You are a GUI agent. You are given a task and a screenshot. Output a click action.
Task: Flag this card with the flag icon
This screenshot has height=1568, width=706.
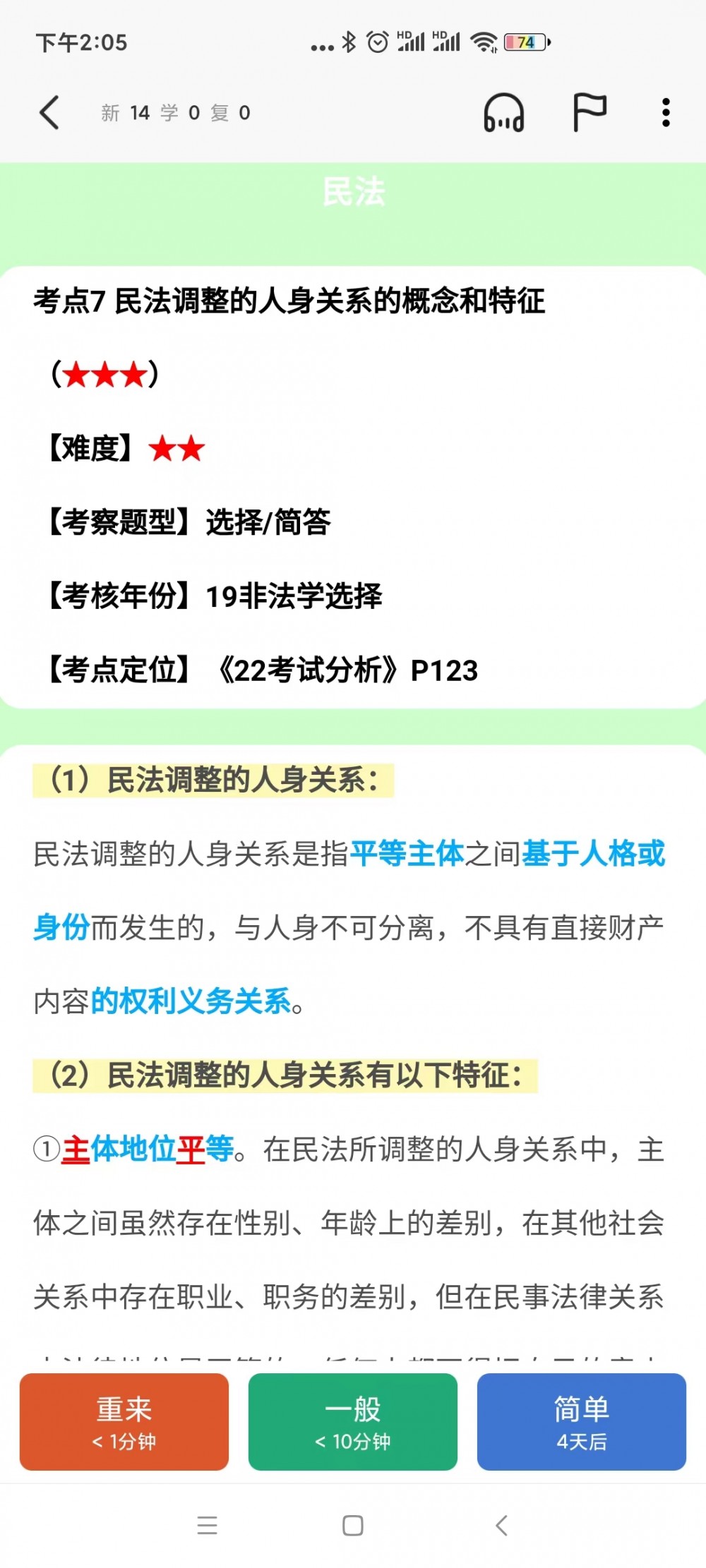pyautogui.click(x=590, y=113)
